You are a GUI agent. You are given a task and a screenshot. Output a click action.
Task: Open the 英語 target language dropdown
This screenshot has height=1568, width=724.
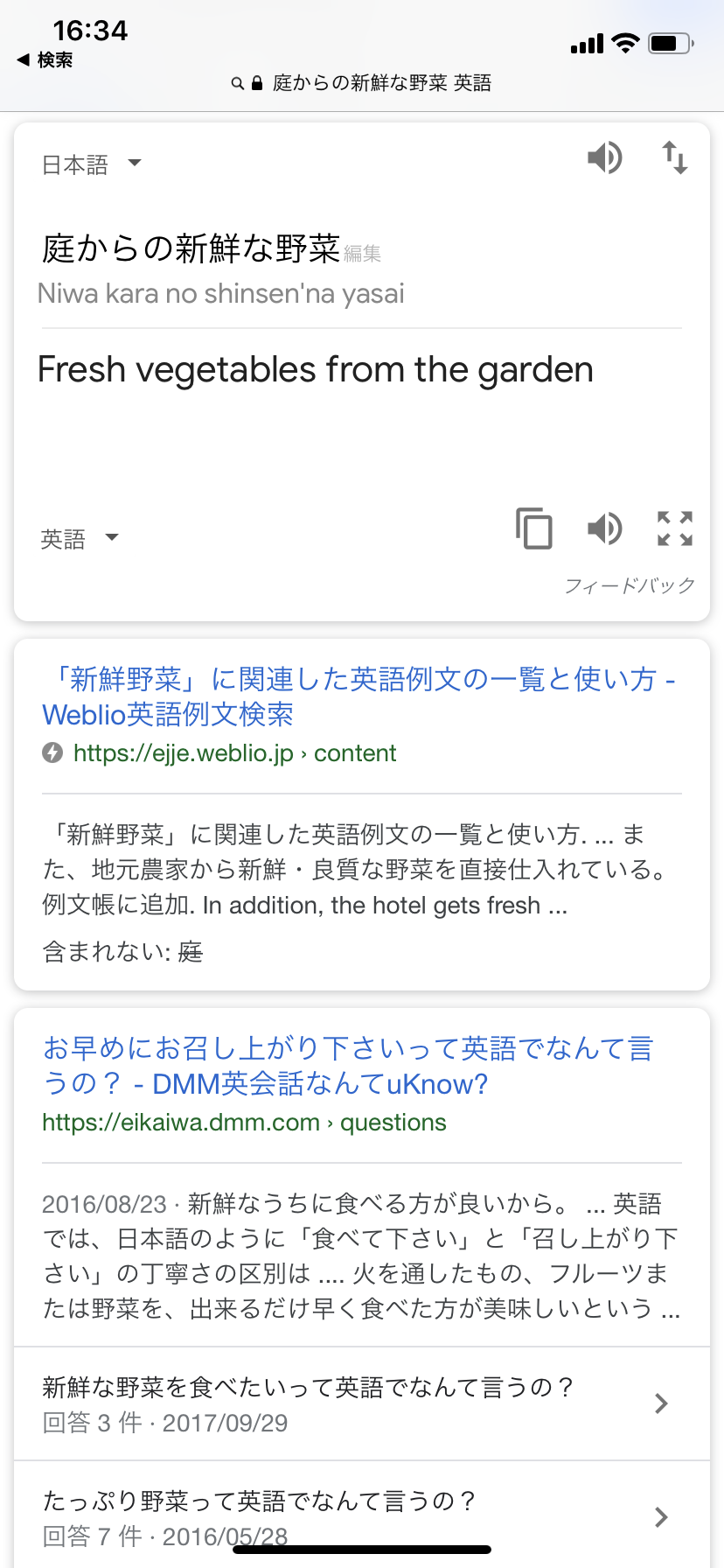79,538
